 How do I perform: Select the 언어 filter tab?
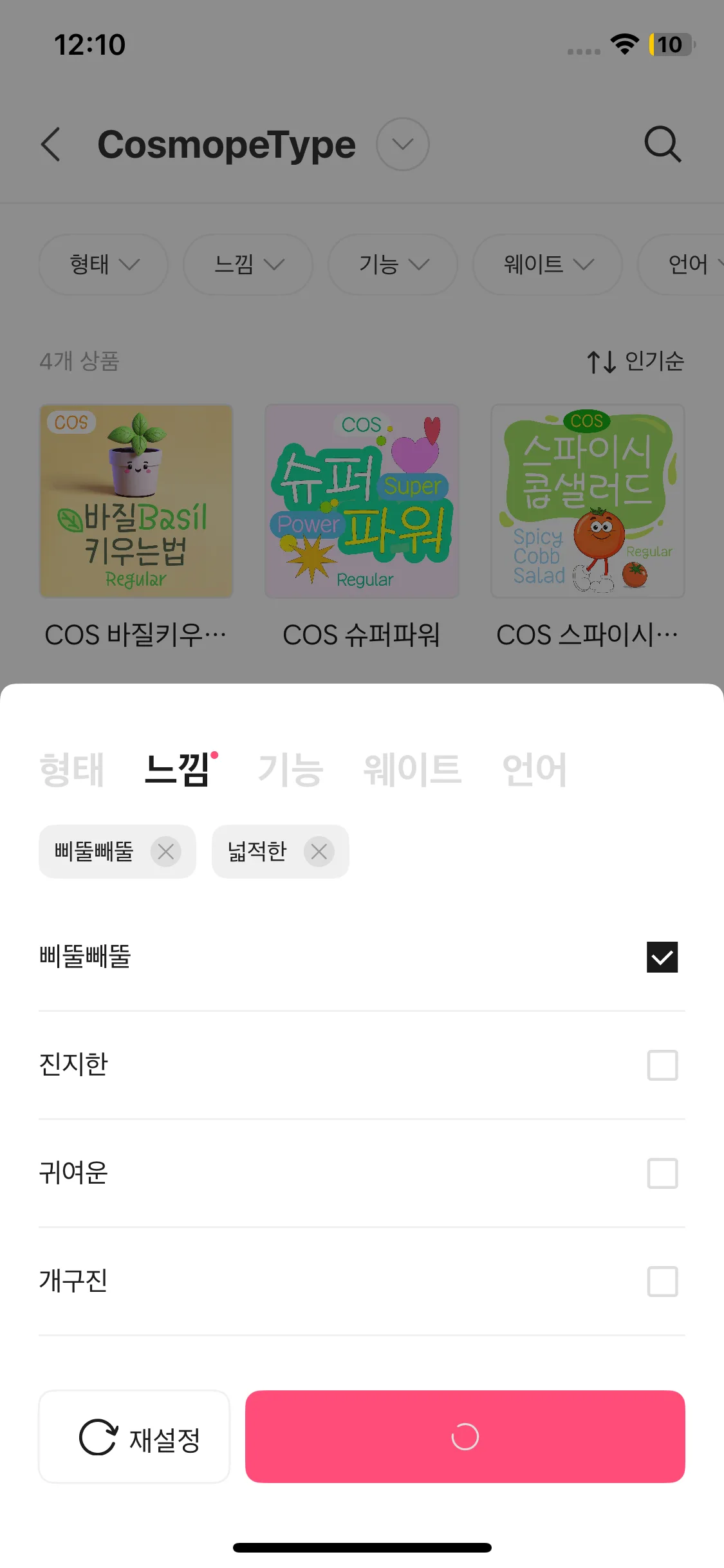click(534, 770)
